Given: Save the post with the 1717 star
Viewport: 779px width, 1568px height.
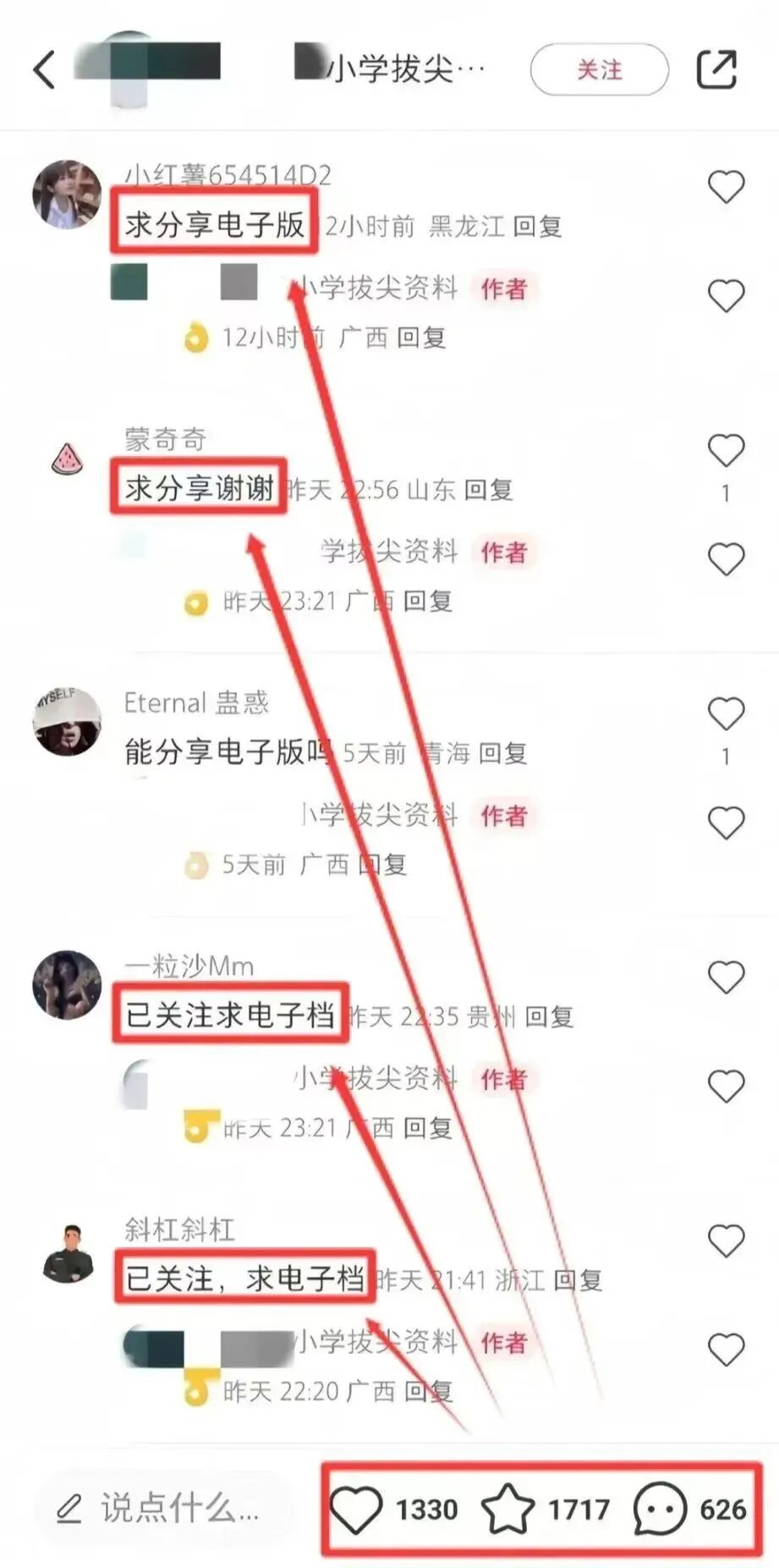Looking at the screenshot, I should (x=507, y=1510).
